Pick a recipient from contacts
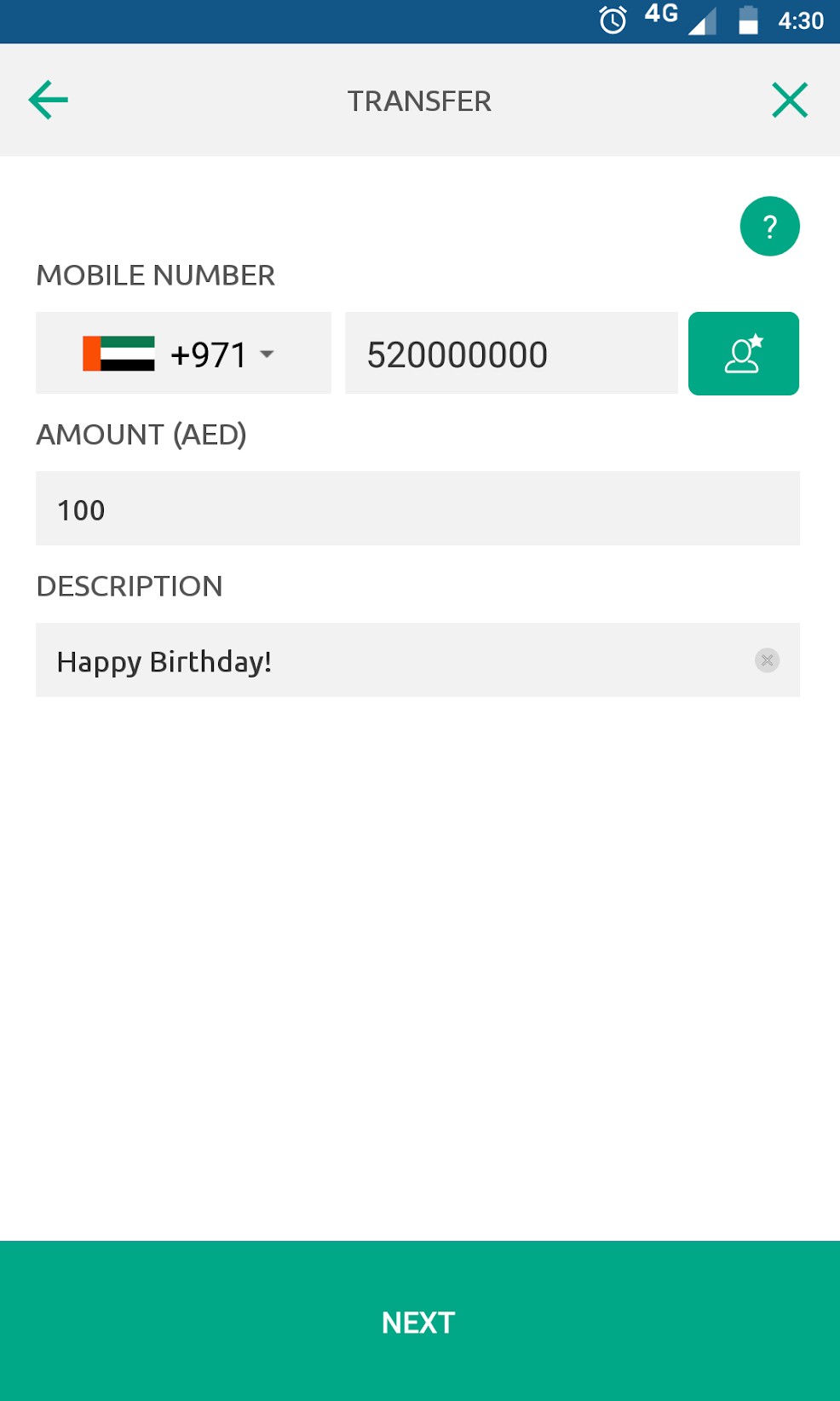Screen dimensions: 840x1401 tap(743, 354)
